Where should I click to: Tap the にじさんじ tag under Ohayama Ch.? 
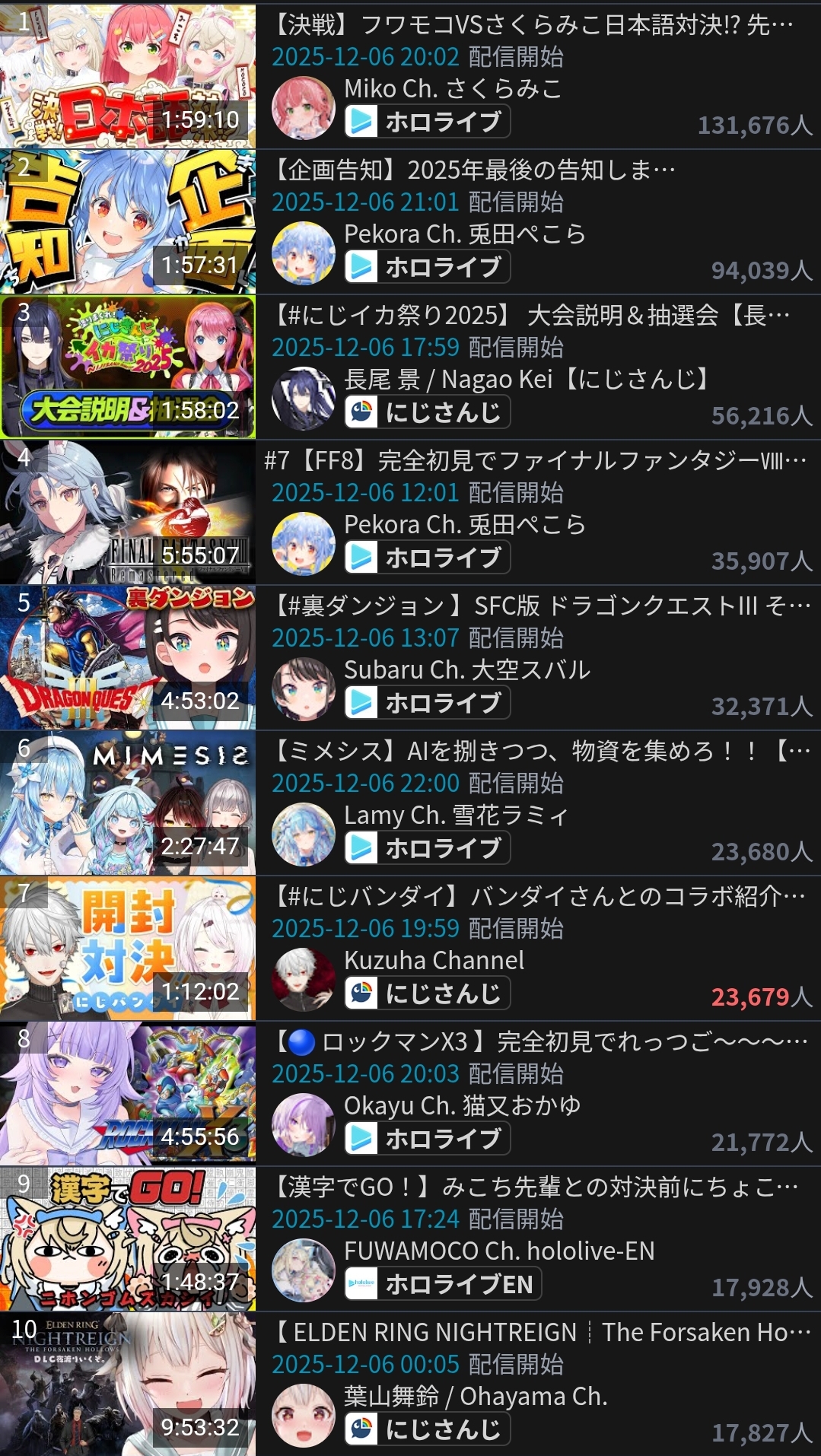pyautogui.click(x=427, y=1429)
